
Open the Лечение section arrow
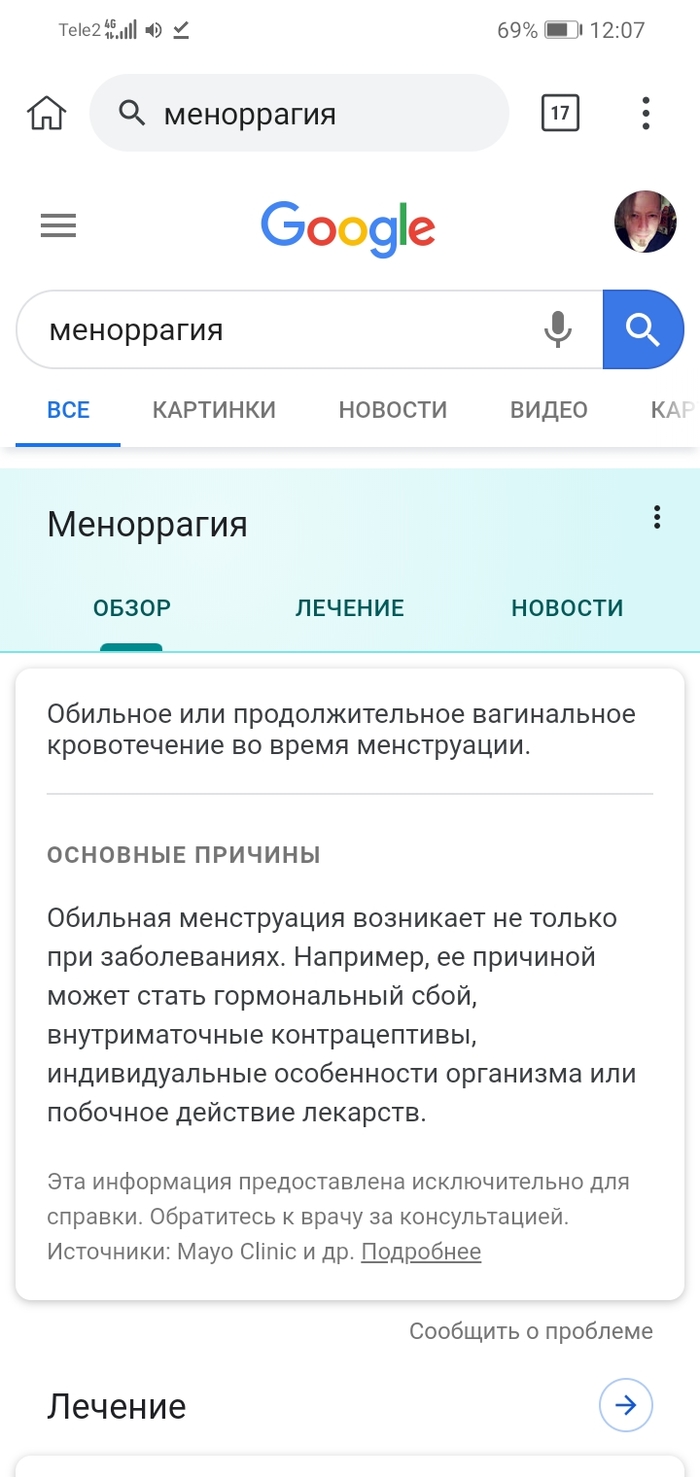point(625,1406)
